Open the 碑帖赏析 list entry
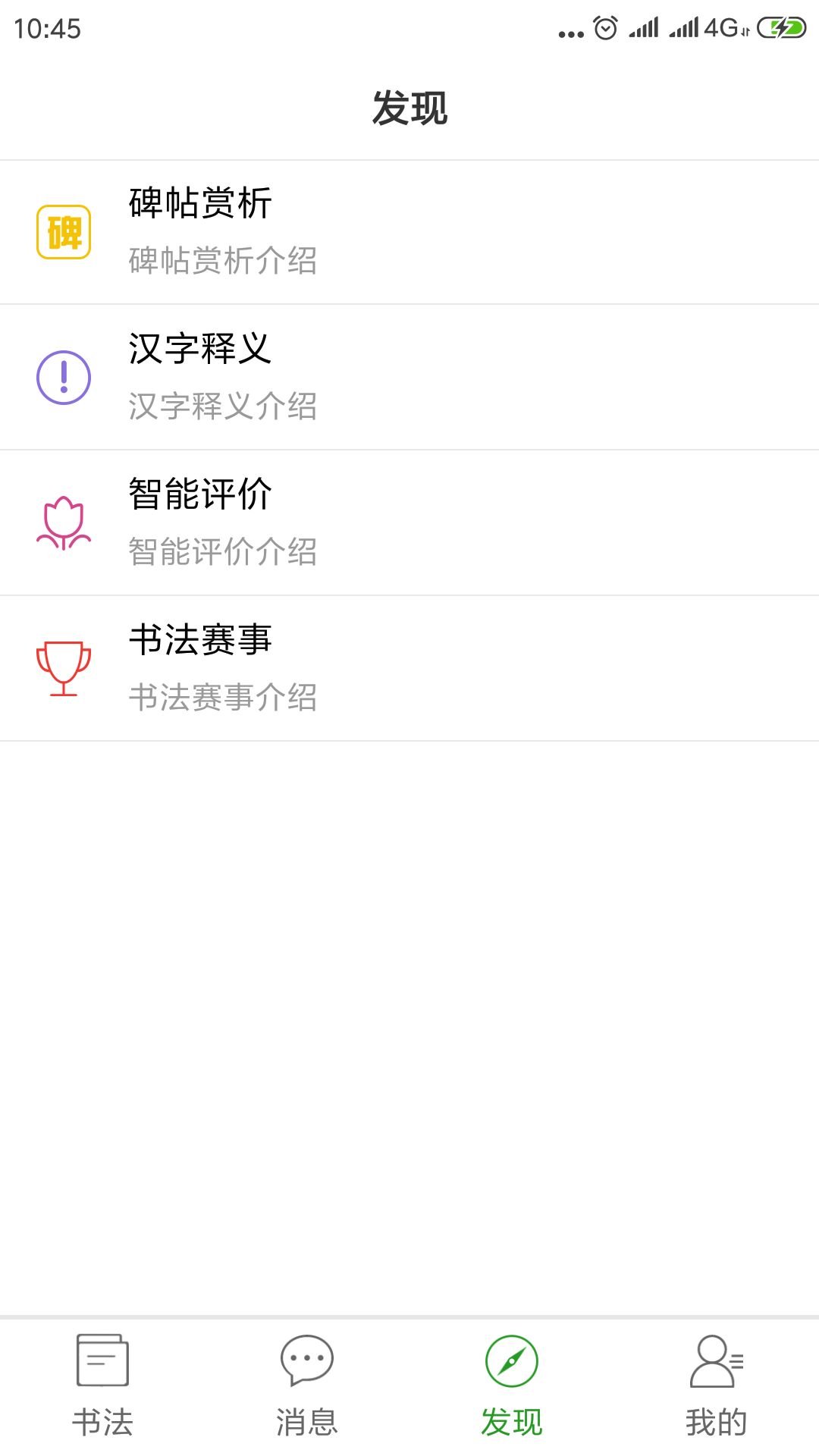 [x=409, y=231]
